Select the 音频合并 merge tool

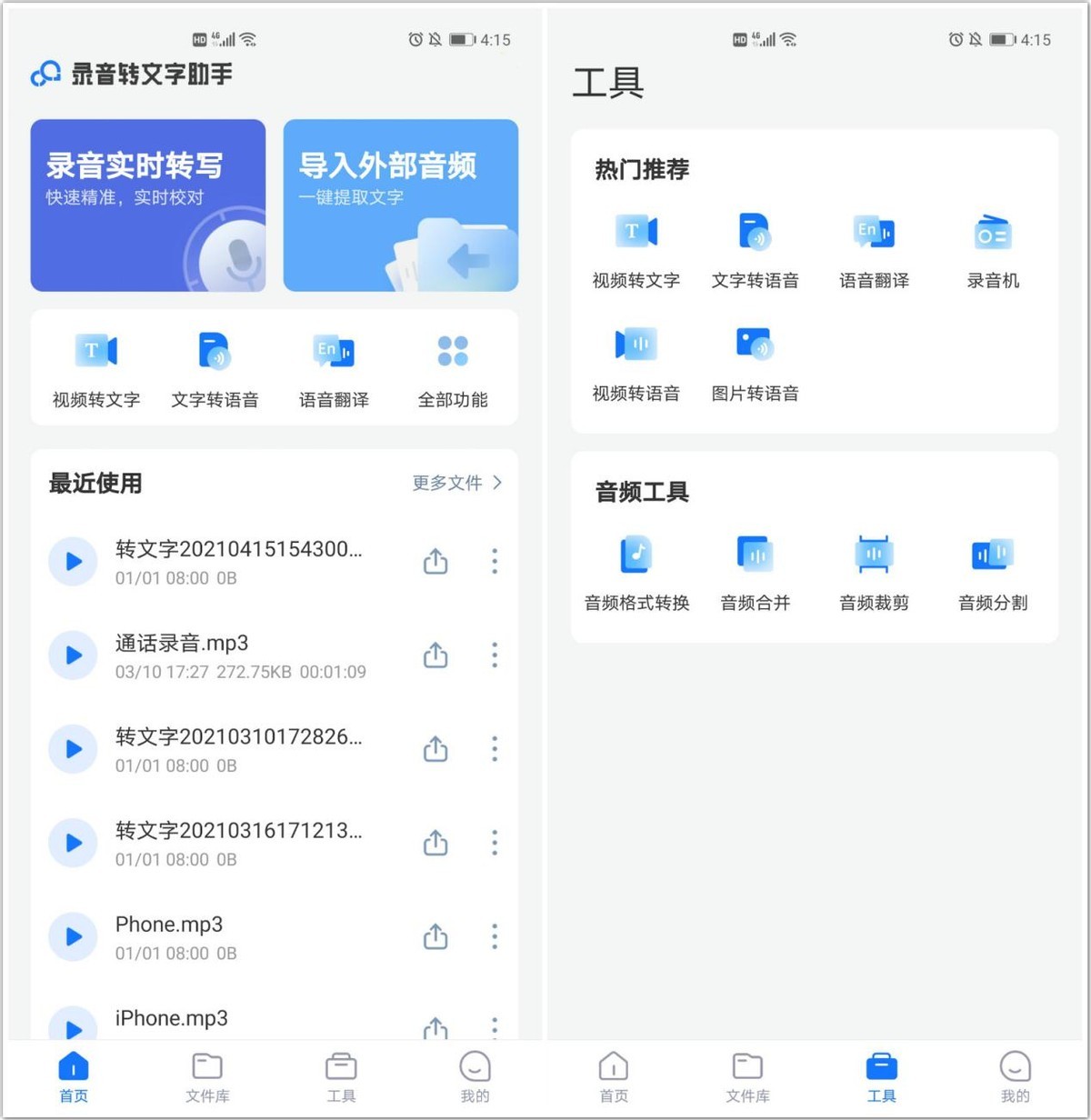tap(755, 555)
